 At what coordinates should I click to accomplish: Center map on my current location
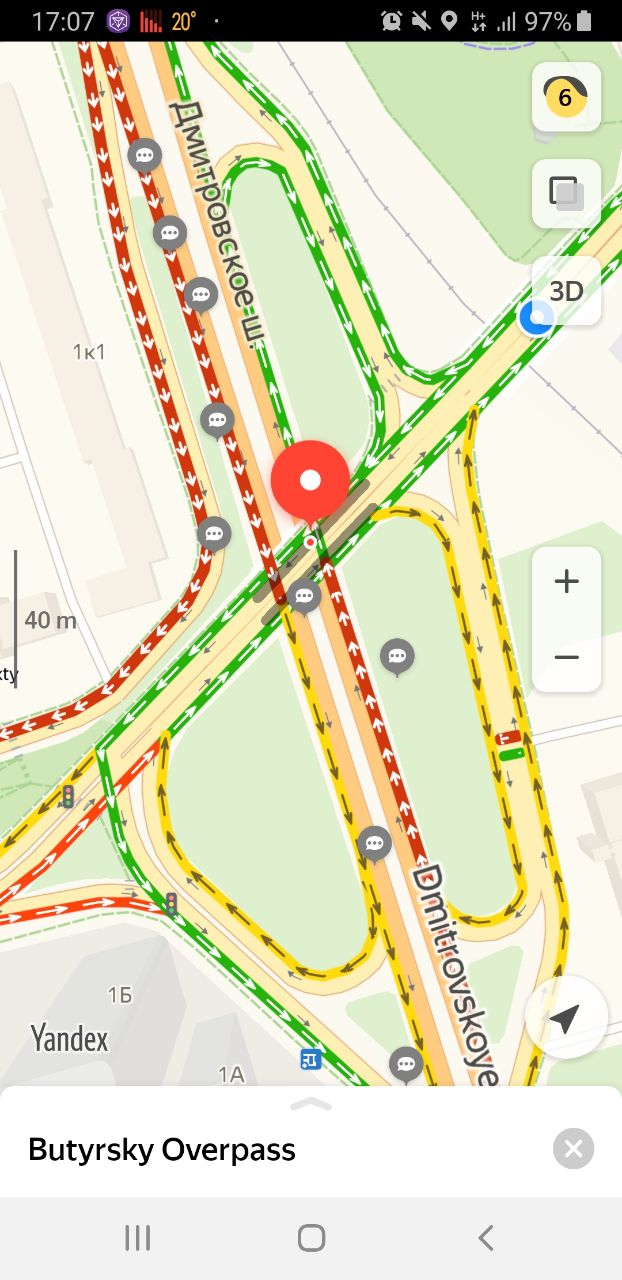point(566,1018)
